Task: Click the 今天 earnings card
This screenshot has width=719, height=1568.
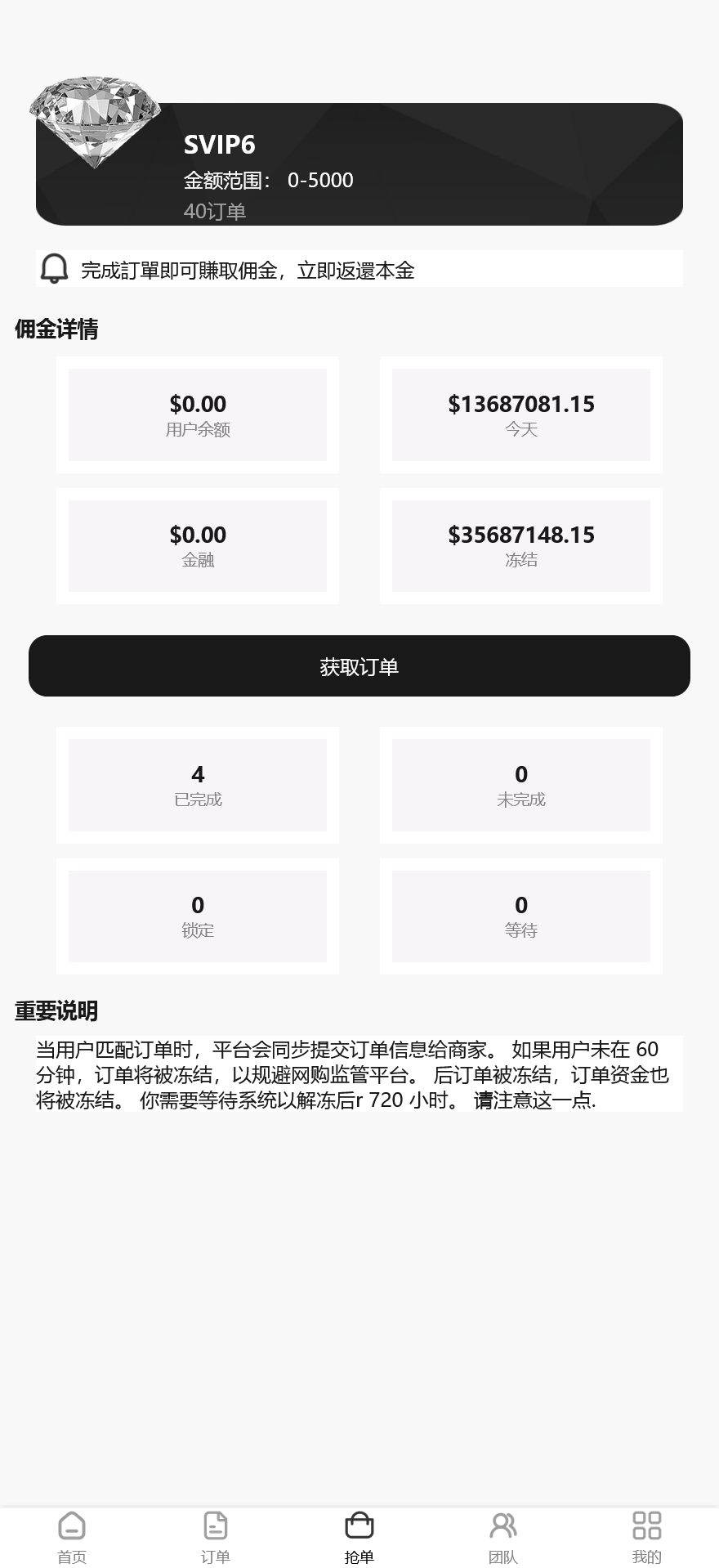Action: coord(521,414)
